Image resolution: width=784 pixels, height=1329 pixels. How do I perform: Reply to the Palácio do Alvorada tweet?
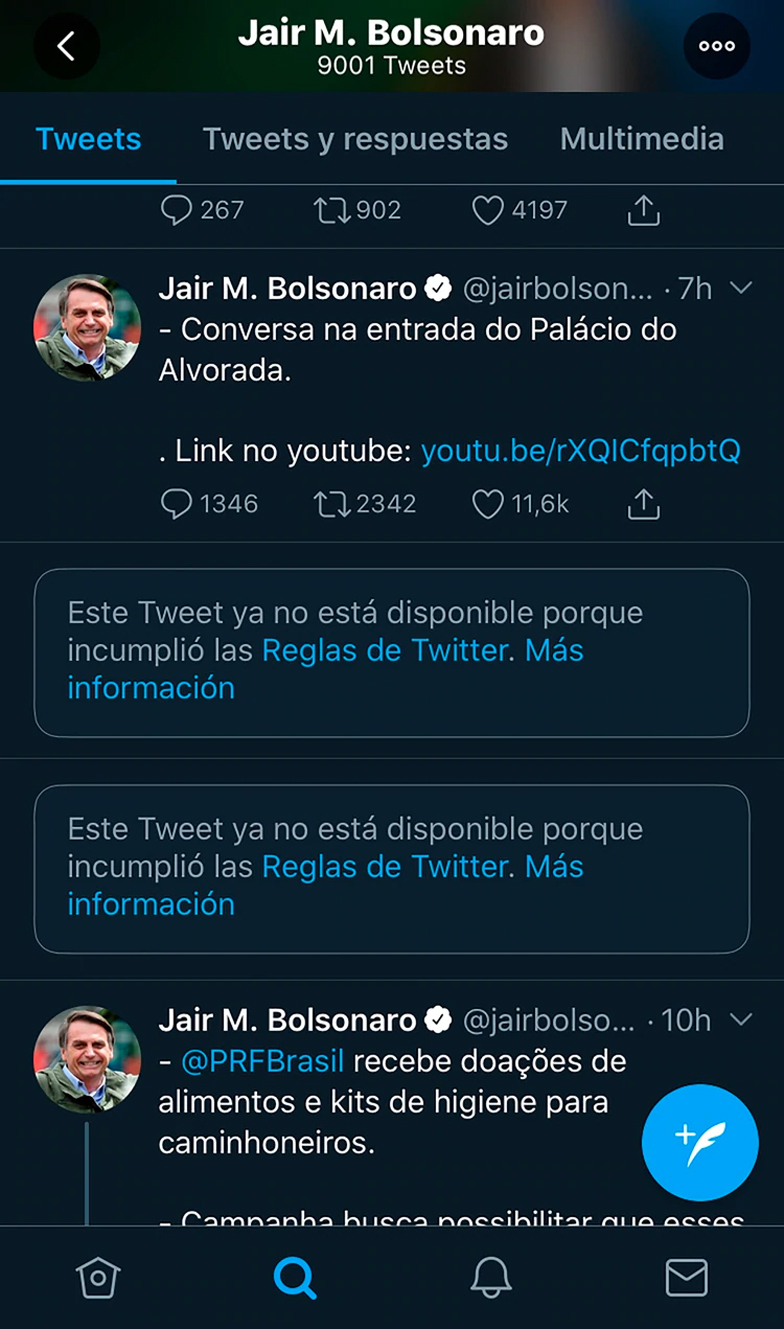pos(177,504)
